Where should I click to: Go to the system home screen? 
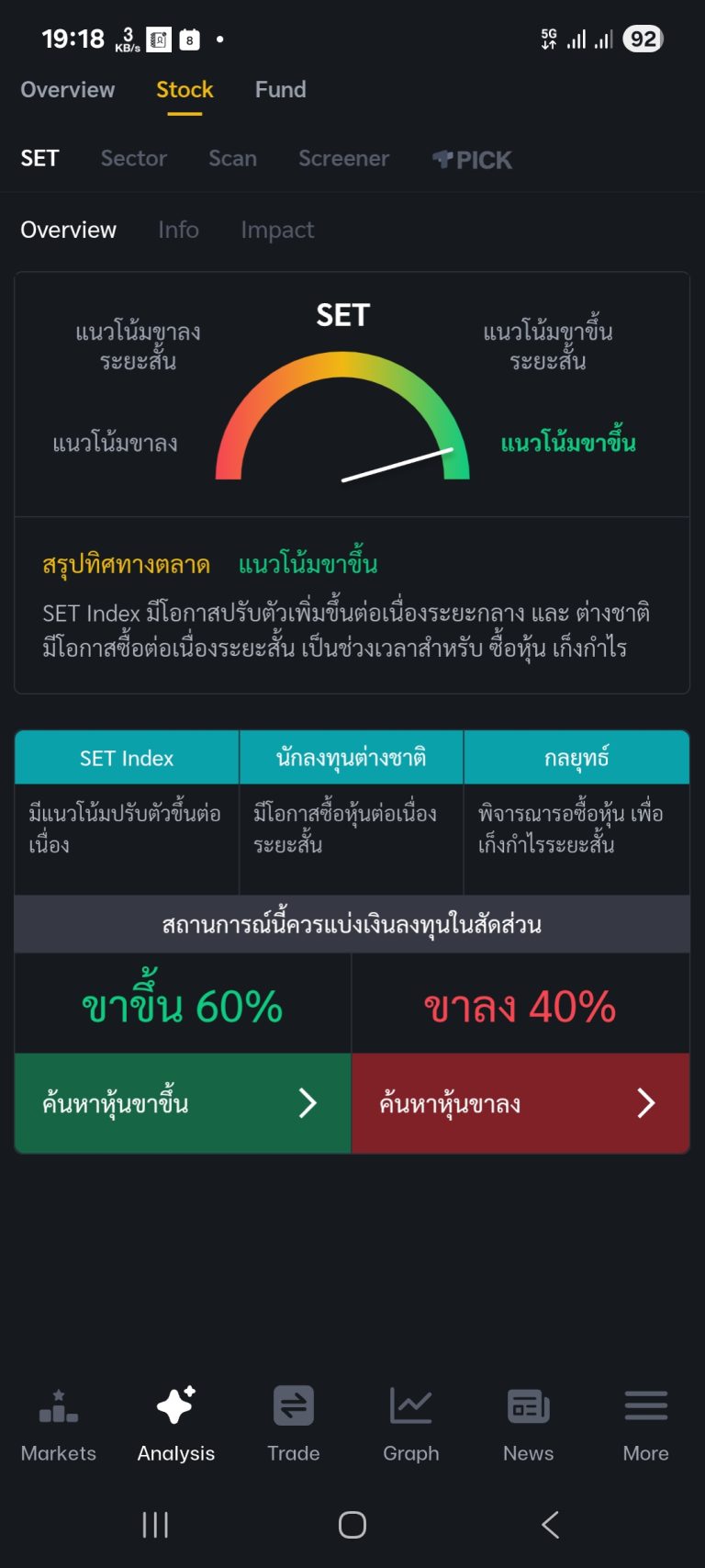click(x=352, y=1525)
